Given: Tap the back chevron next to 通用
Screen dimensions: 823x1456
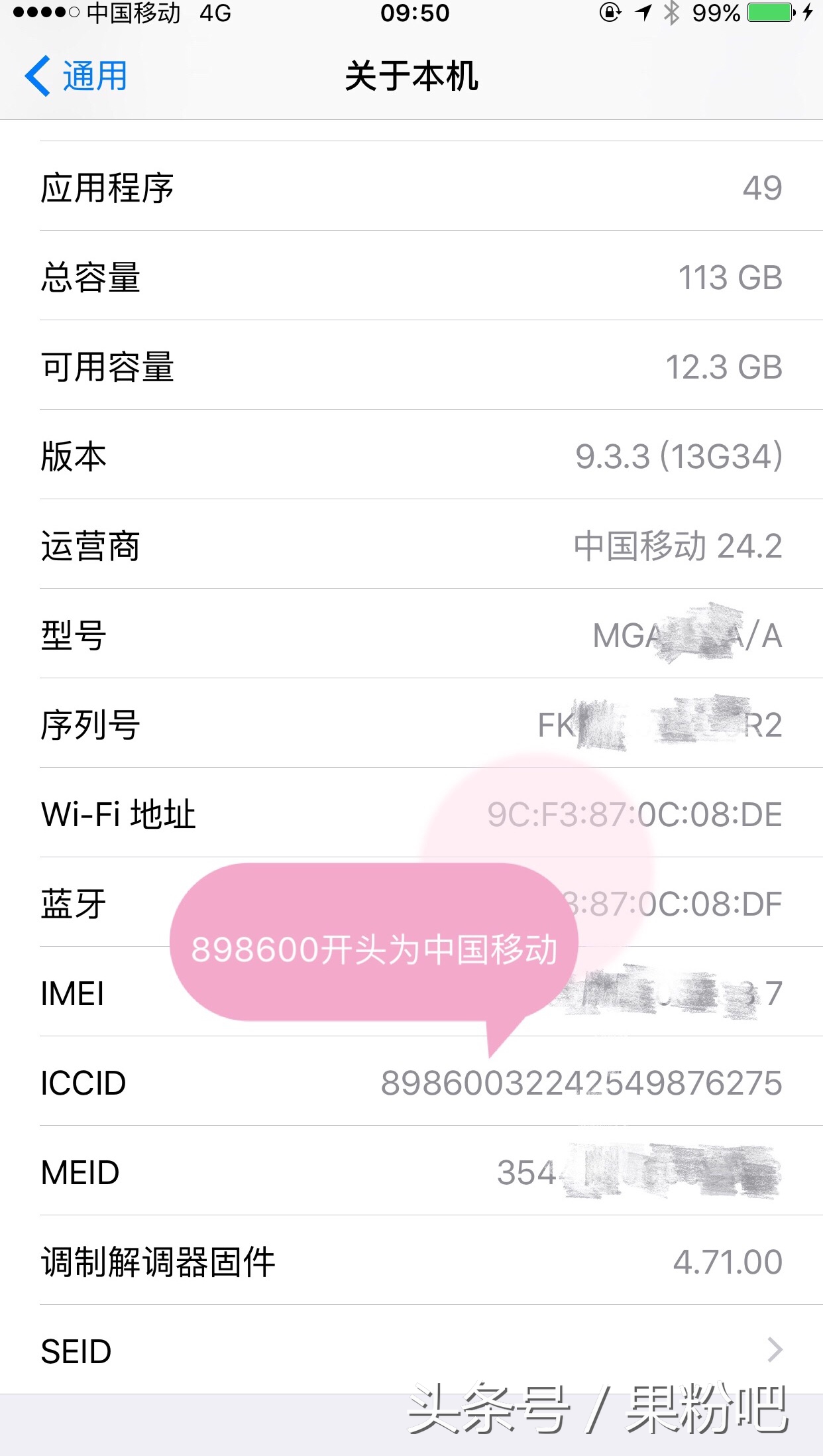Looking at the screenshot, I should click(x=36, y=75).
